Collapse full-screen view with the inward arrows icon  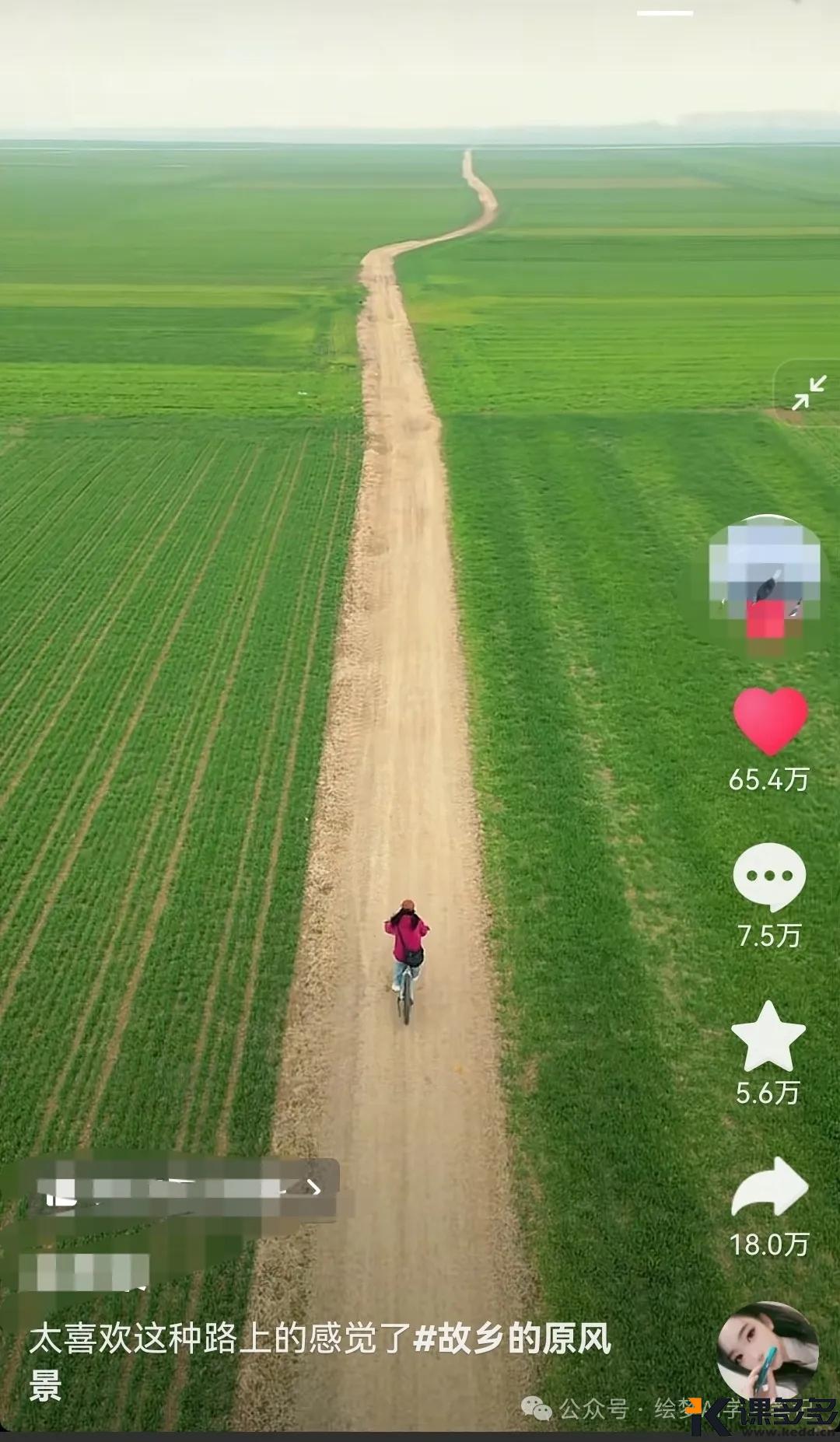pyautogui.click(x=809, y=393)
